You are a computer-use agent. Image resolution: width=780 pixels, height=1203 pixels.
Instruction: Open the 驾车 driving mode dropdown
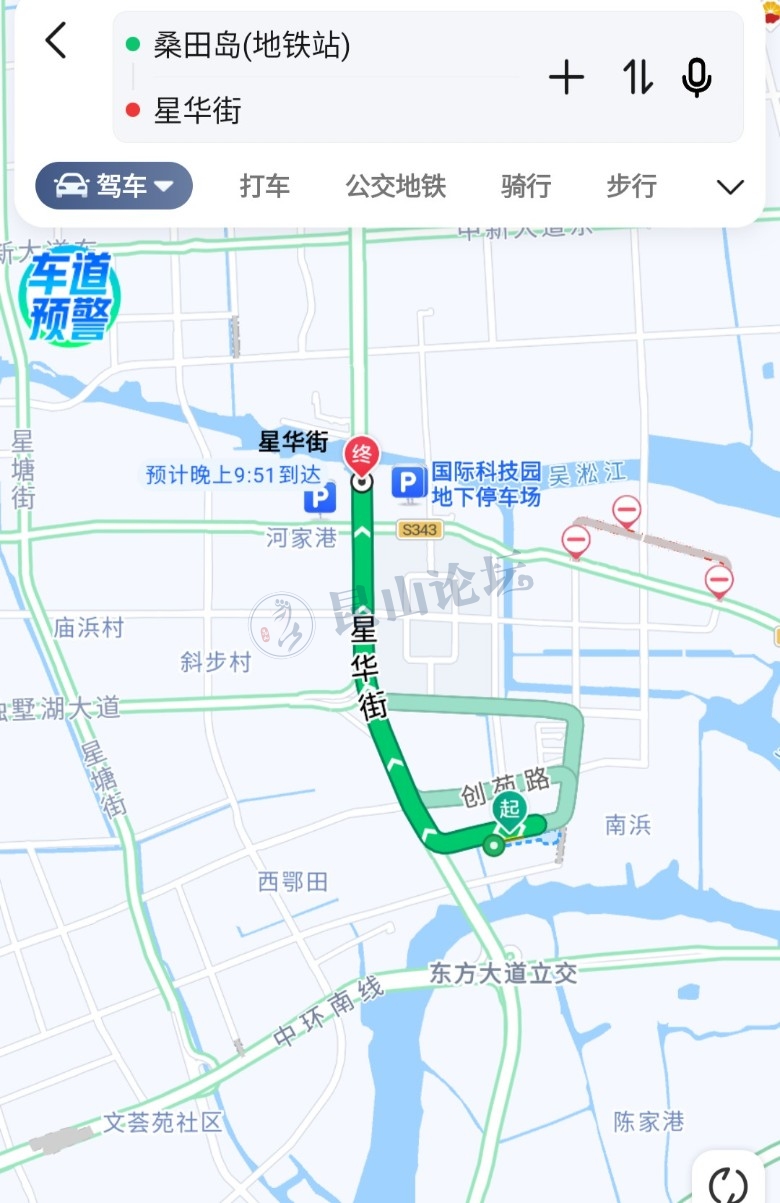[x=114, y=186]
